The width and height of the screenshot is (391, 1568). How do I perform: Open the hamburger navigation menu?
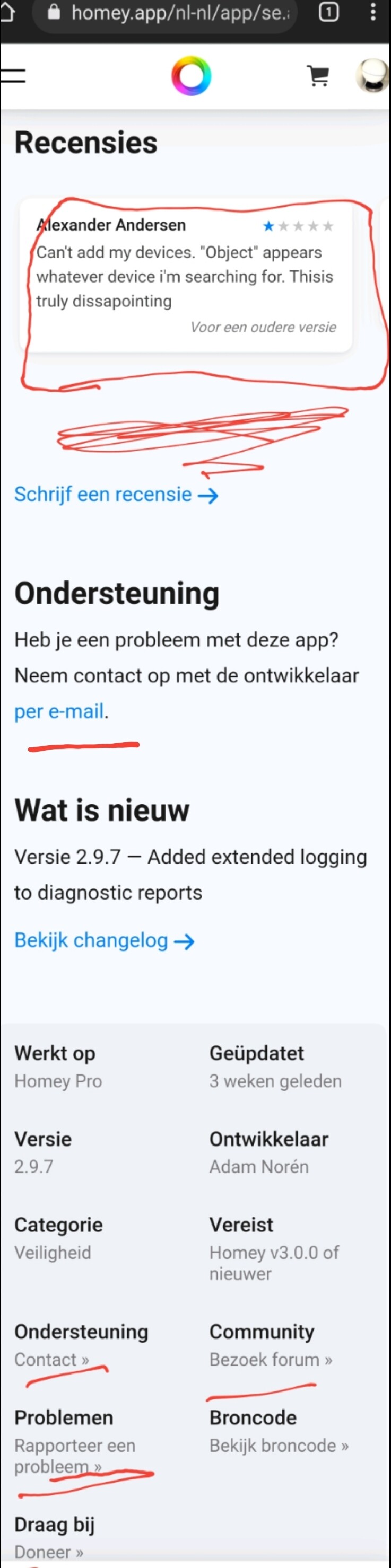[x=13, y=75]
